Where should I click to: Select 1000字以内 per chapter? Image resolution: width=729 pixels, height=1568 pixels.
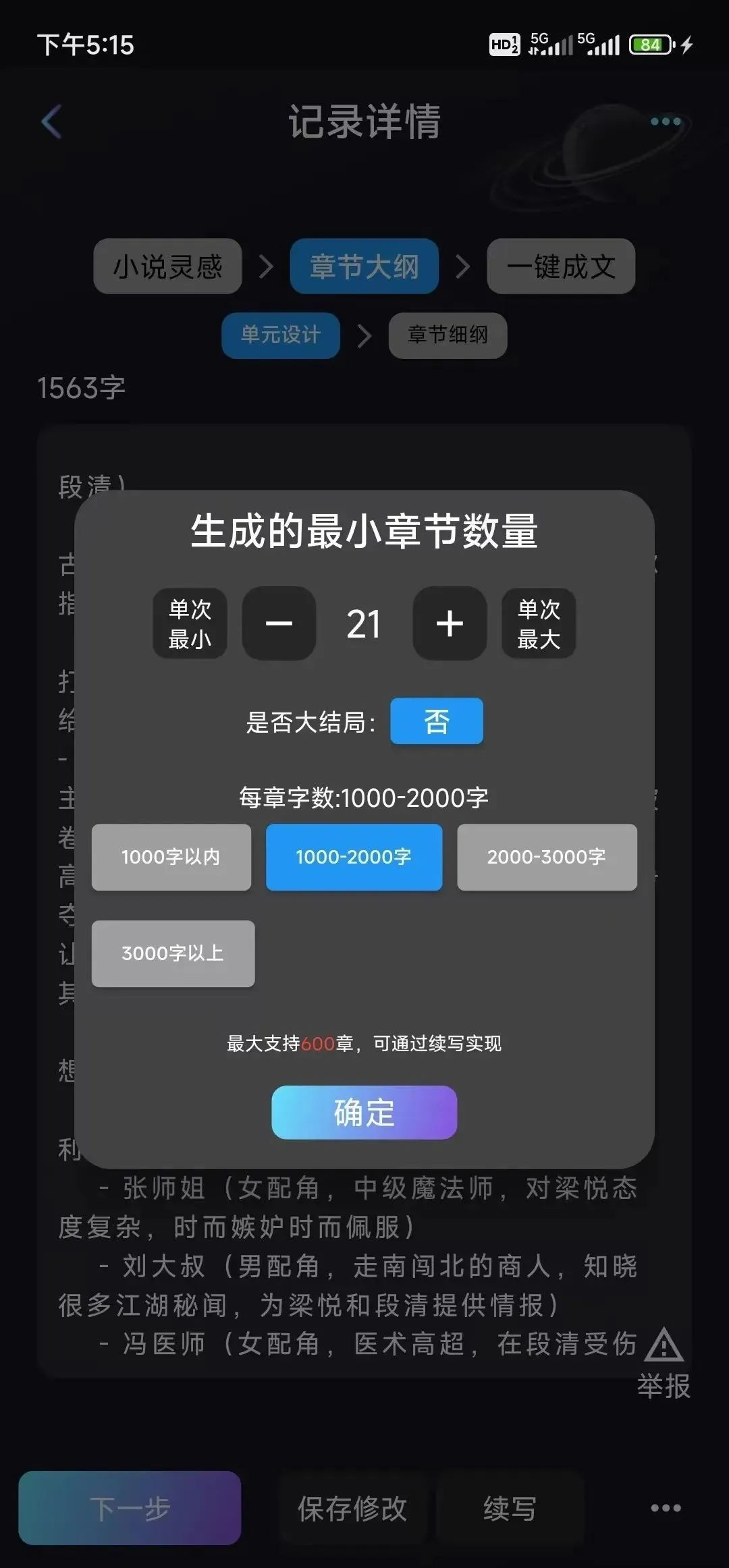point(171,857)
